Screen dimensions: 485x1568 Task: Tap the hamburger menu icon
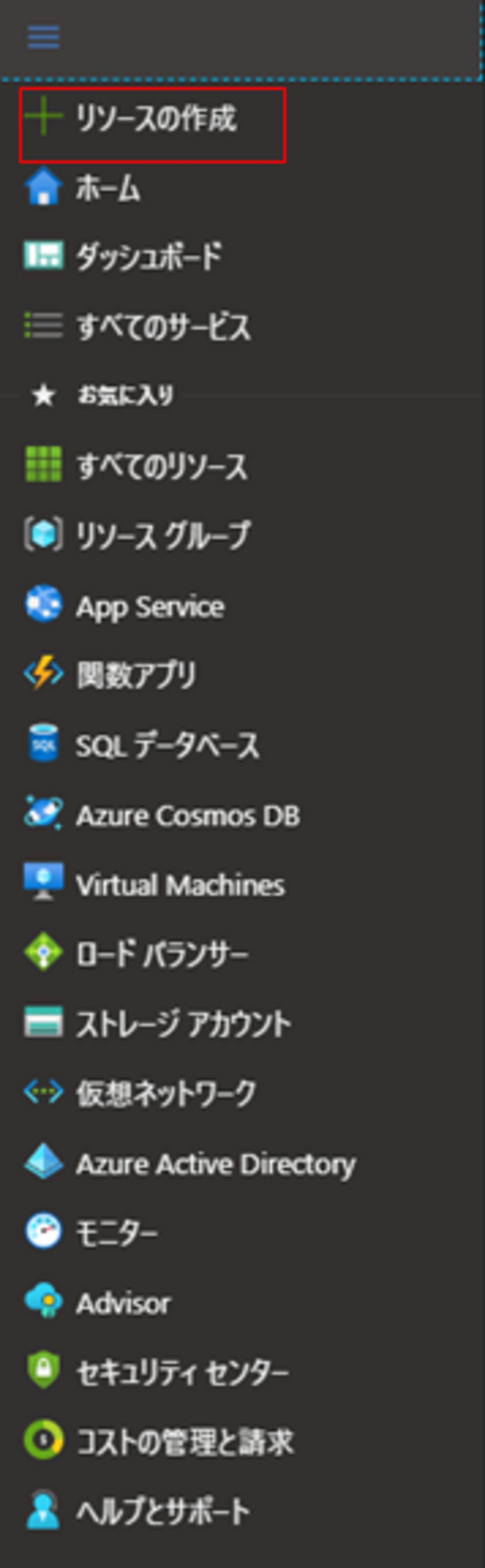[43, 37]
